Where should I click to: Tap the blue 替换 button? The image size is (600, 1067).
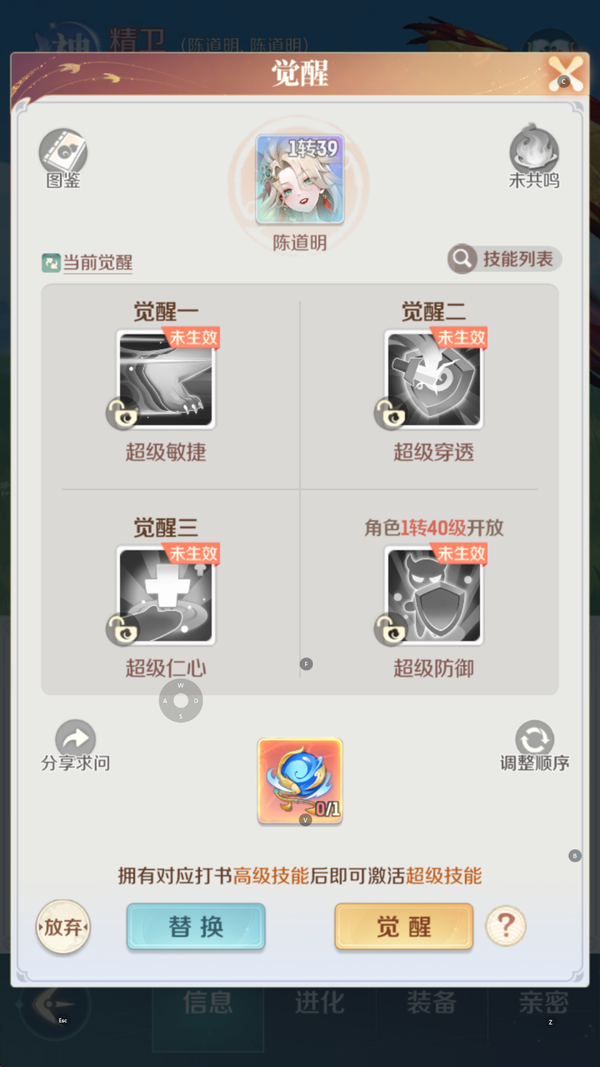[x=196, y=927]
